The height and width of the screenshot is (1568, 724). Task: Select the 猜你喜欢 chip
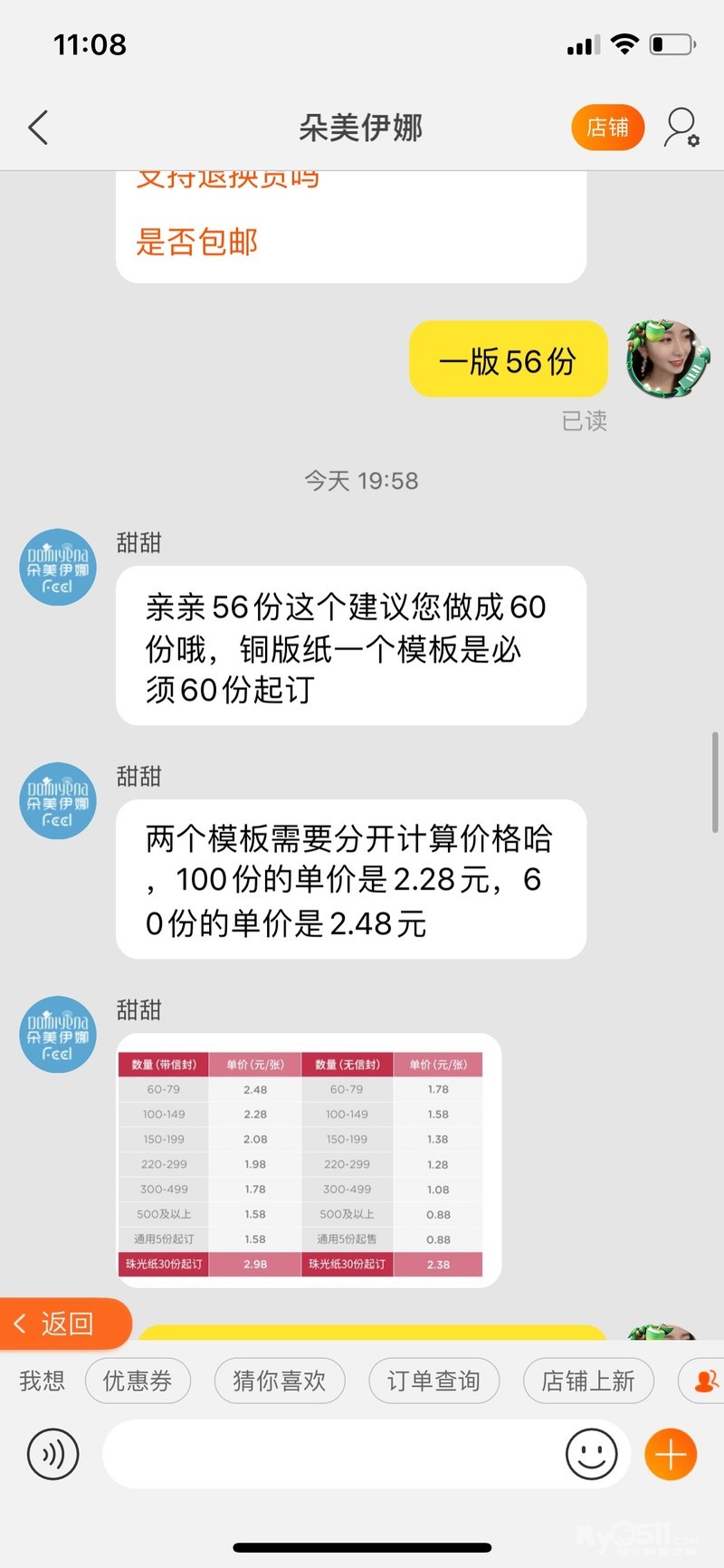point(279,1381)
